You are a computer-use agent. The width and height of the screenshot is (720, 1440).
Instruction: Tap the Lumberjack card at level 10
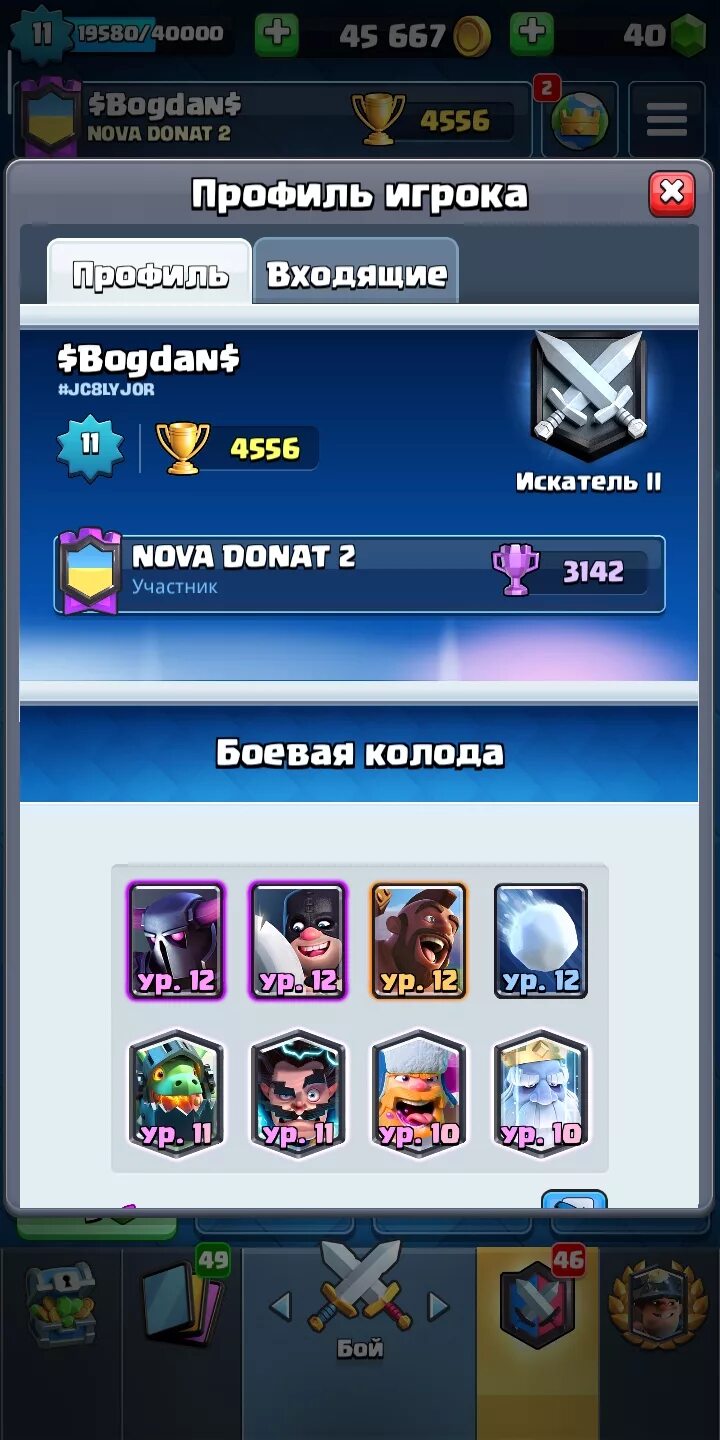point(419,1092)
